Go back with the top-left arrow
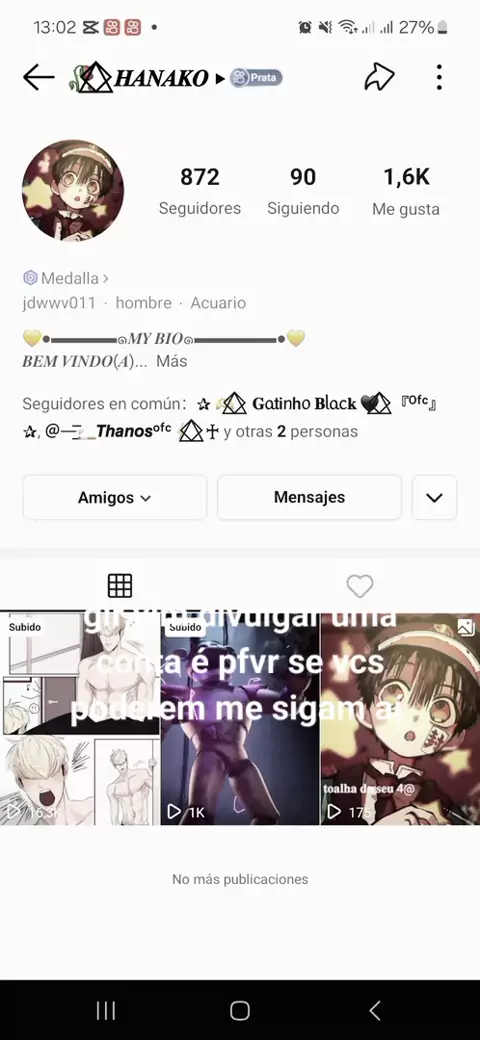This screenshot has width=480, height=1040. pyautogui.click(x=38, y=78)
